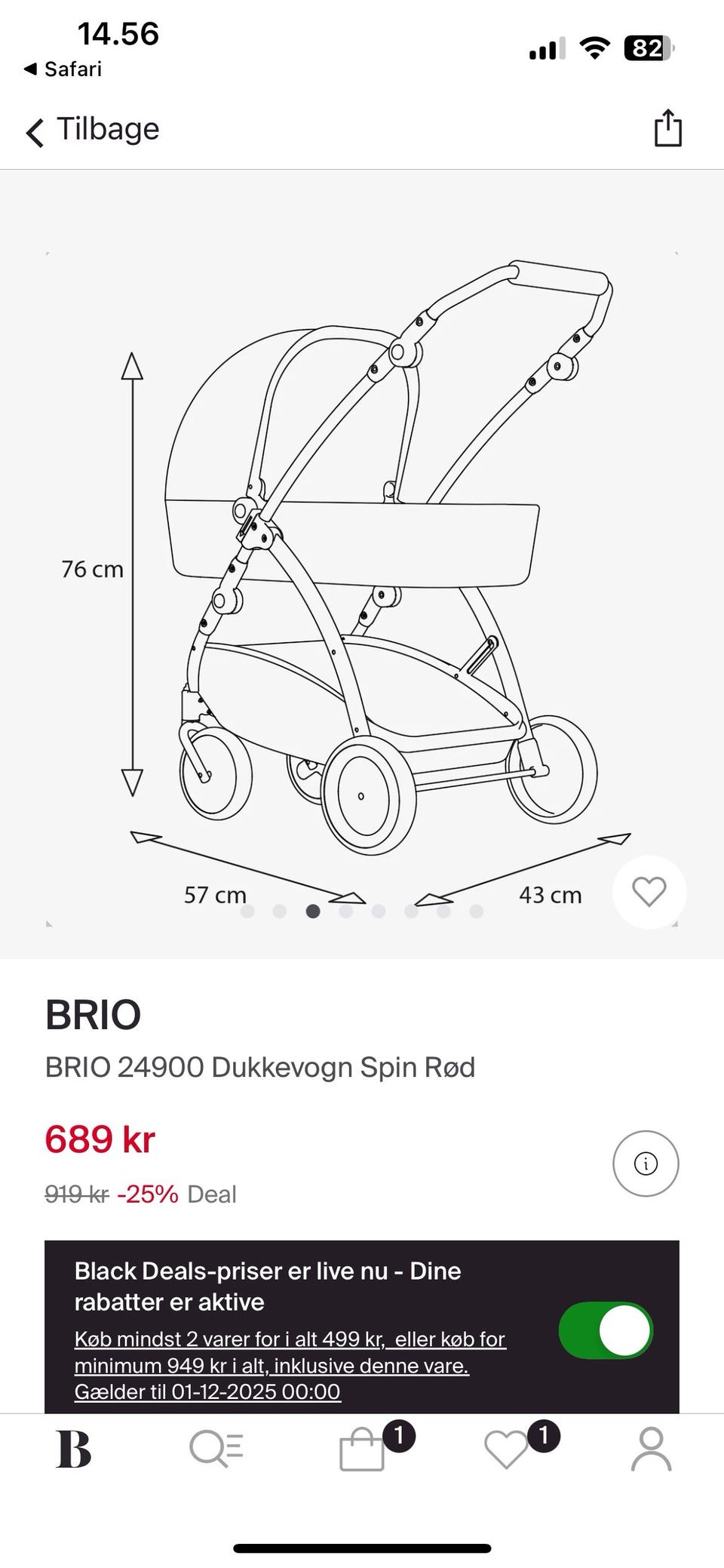Open the search and categories tab
Viewport: 724px width, 1568px height.
[x=216, y=1450]
